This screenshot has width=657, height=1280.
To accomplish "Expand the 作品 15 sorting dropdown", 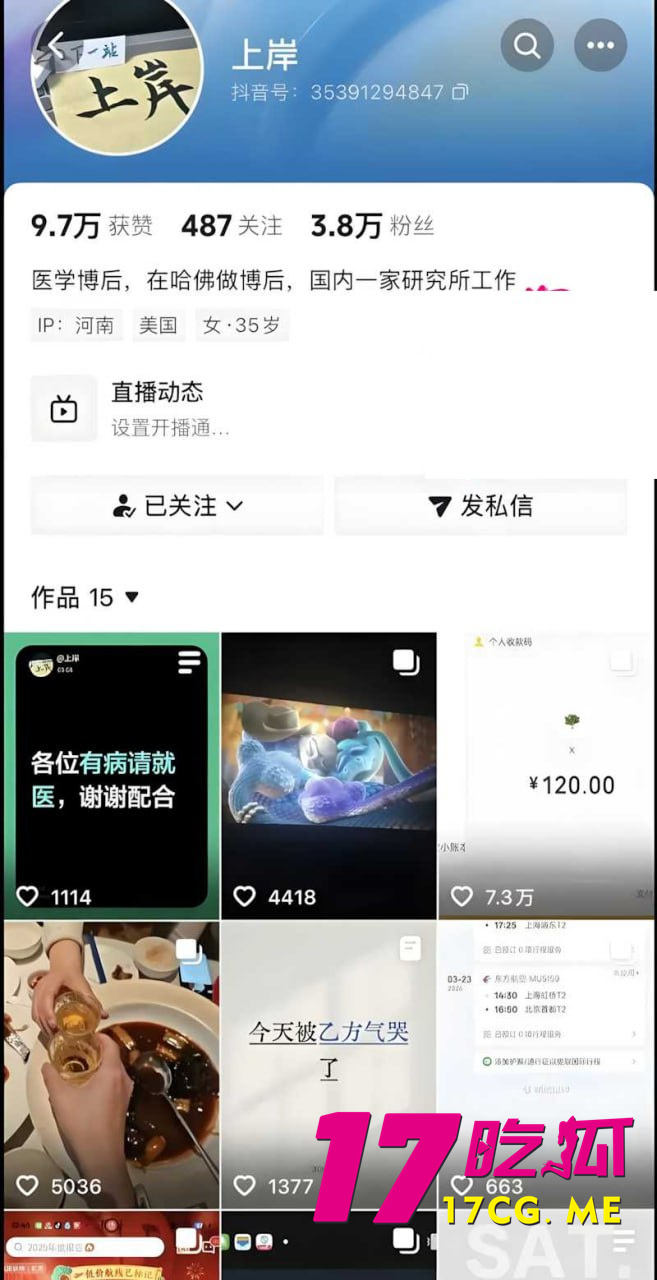I will [x=131, y=598].
